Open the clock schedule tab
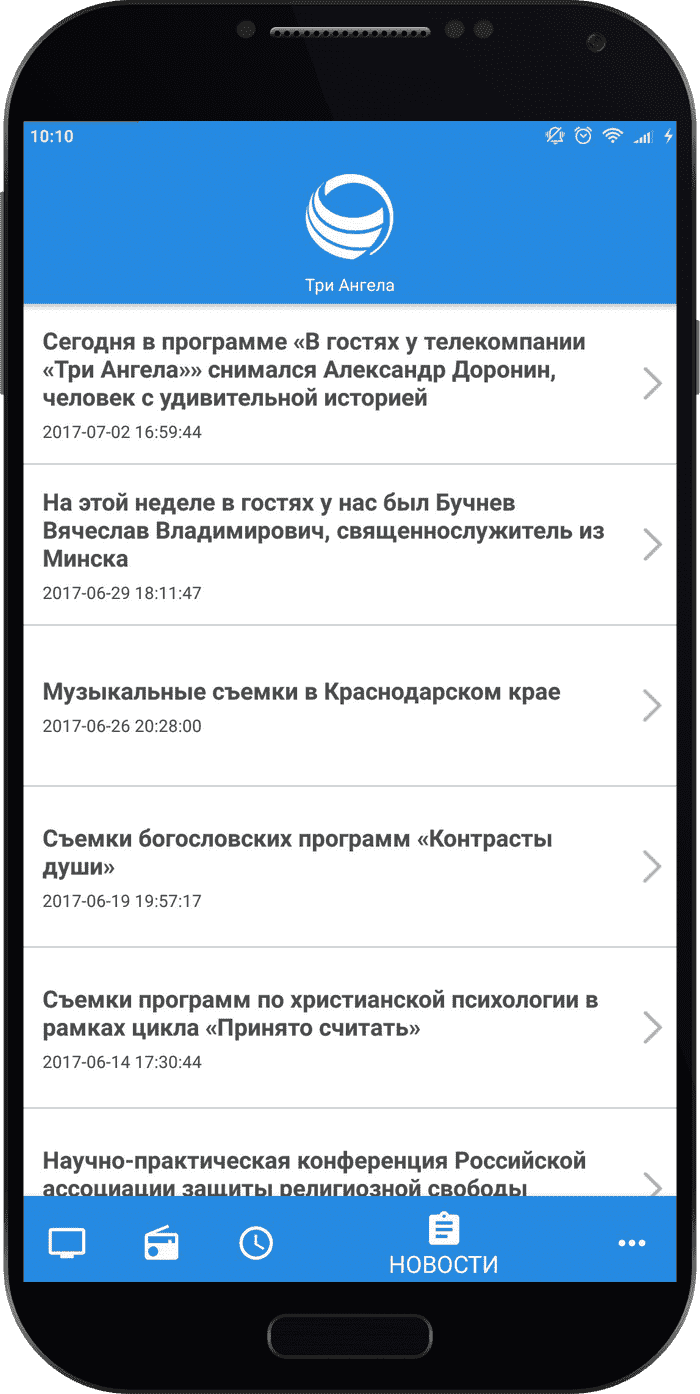 (256, 1242)
